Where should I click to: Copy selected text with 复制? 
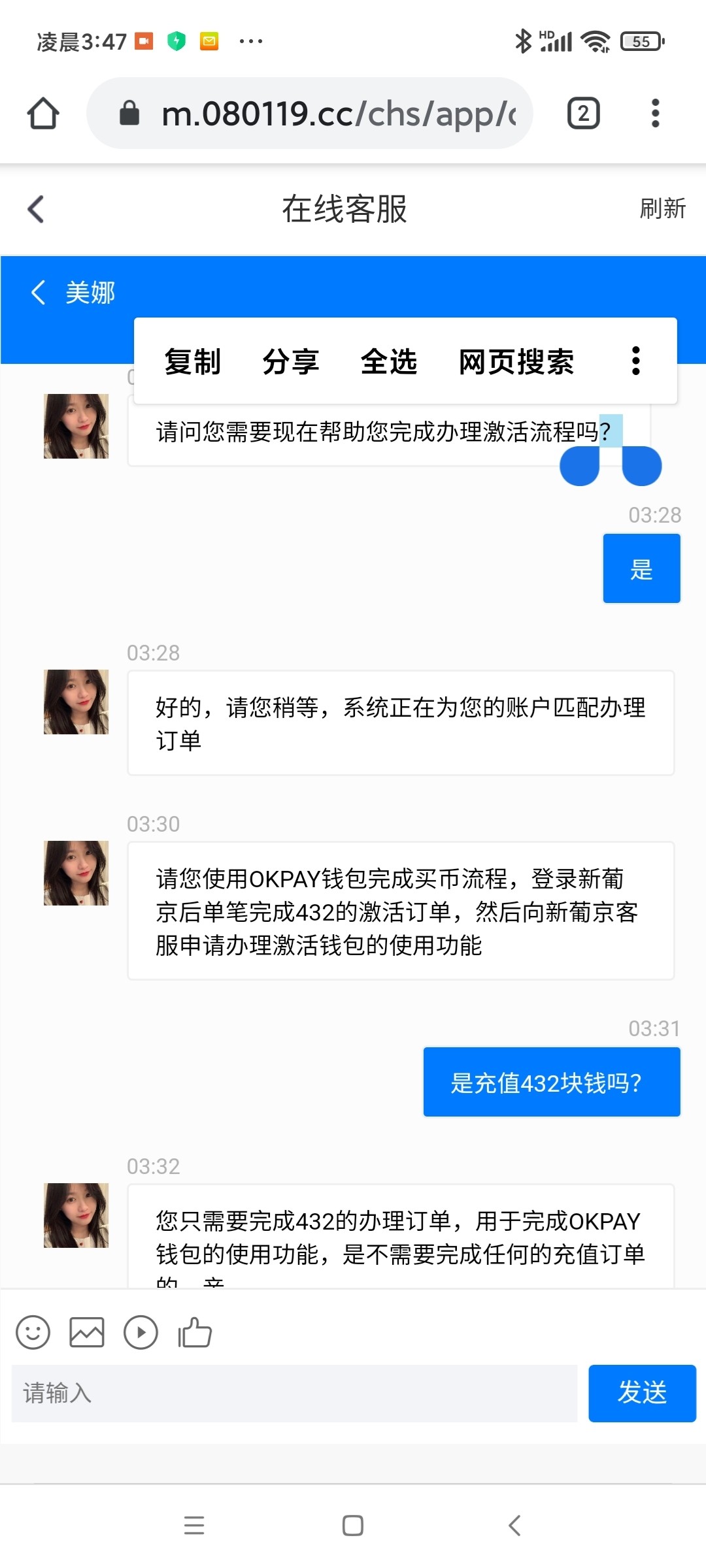pos(193,361)
